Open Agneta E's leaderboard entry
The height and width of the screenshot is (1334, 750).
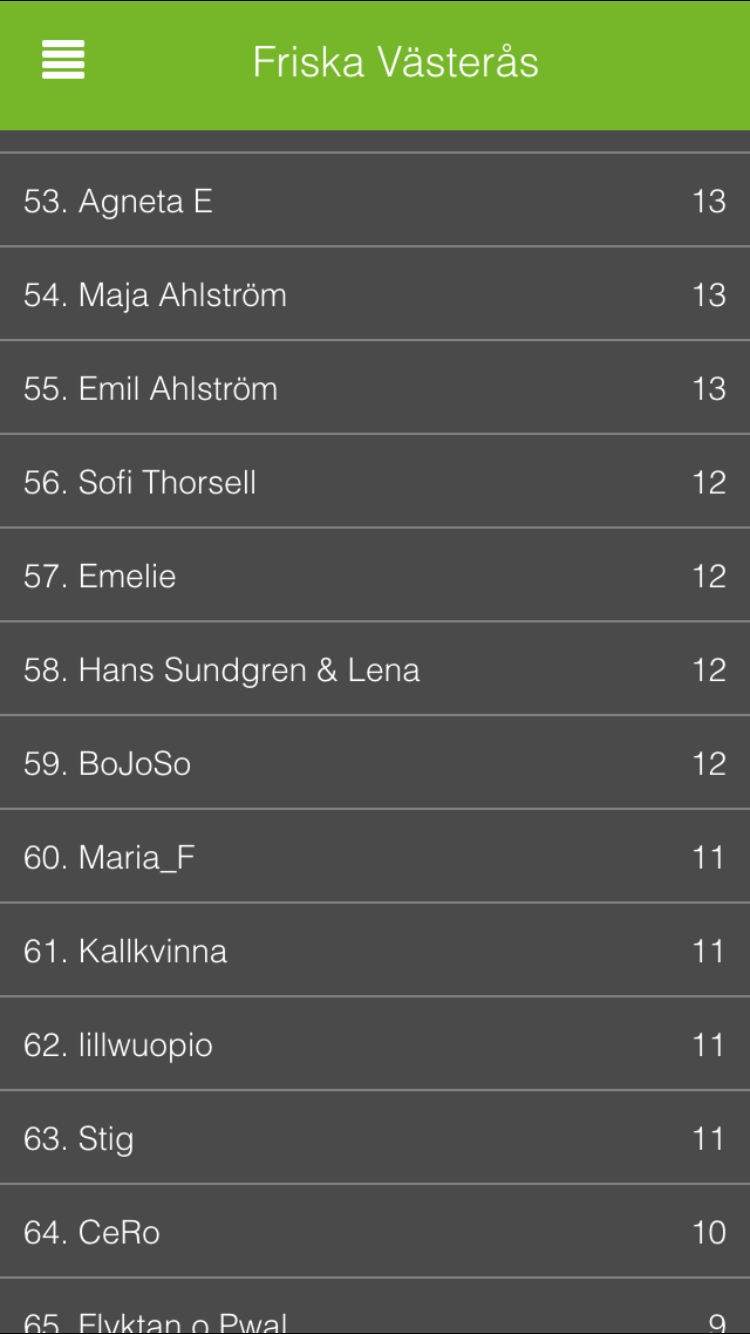tap(375, 200)
